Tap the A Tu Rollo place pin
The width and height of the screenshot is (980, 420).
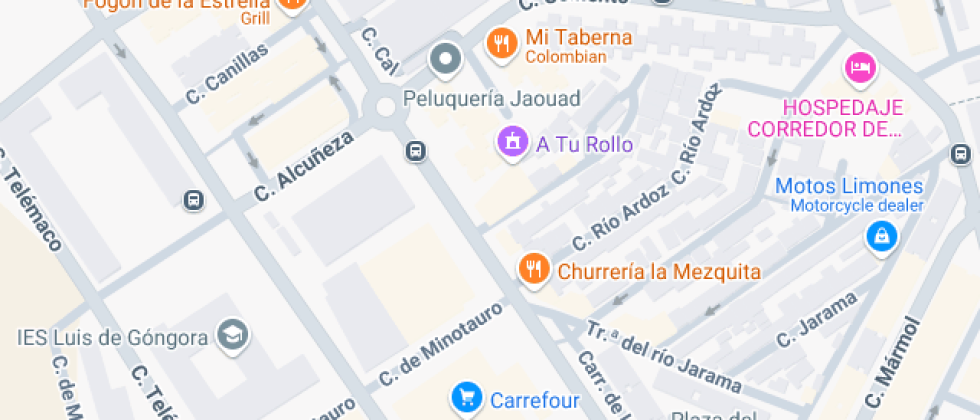click(513, 143)
